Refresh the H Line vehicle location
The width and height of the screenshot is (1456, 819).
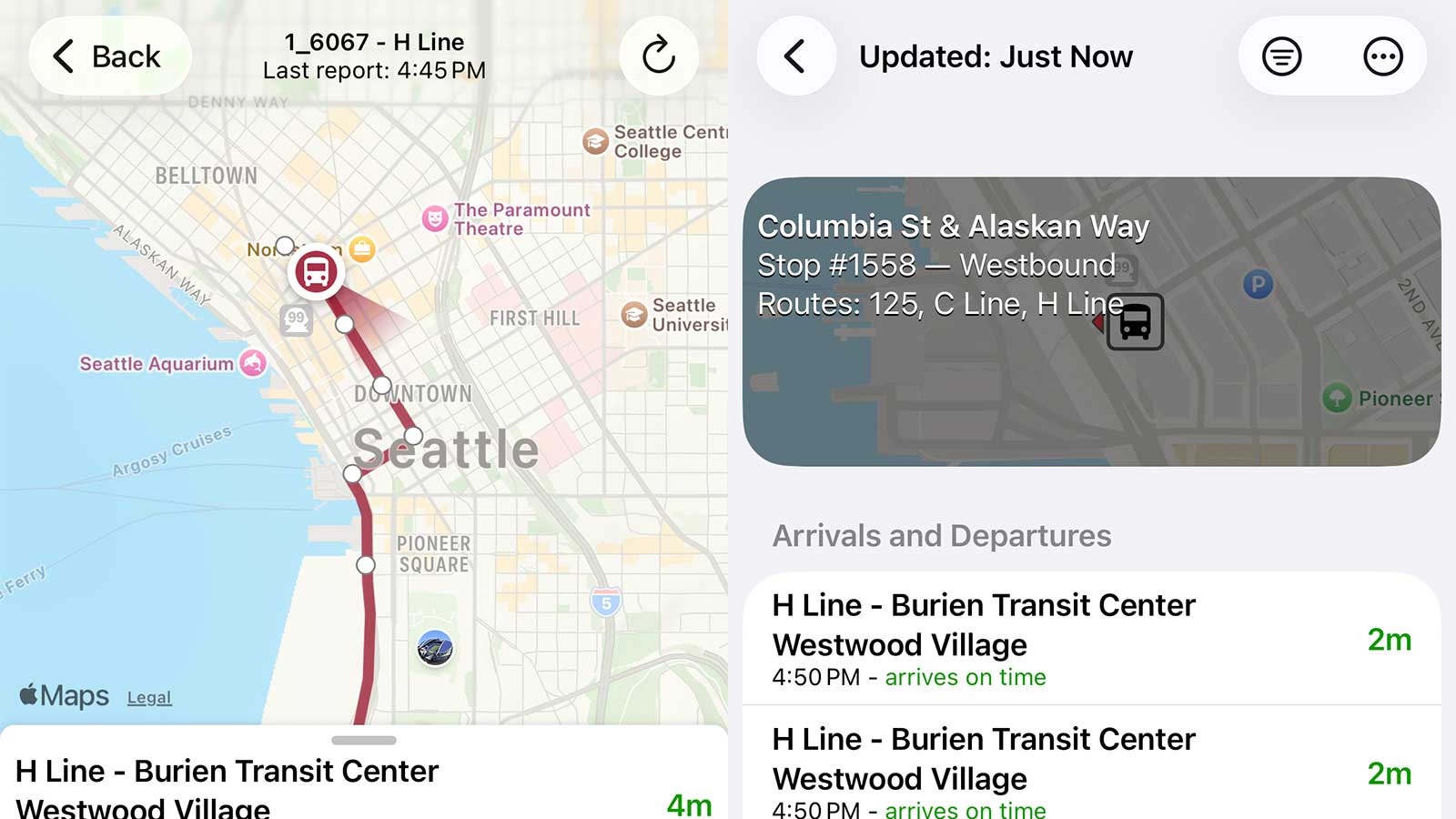[x=658, y=56]
